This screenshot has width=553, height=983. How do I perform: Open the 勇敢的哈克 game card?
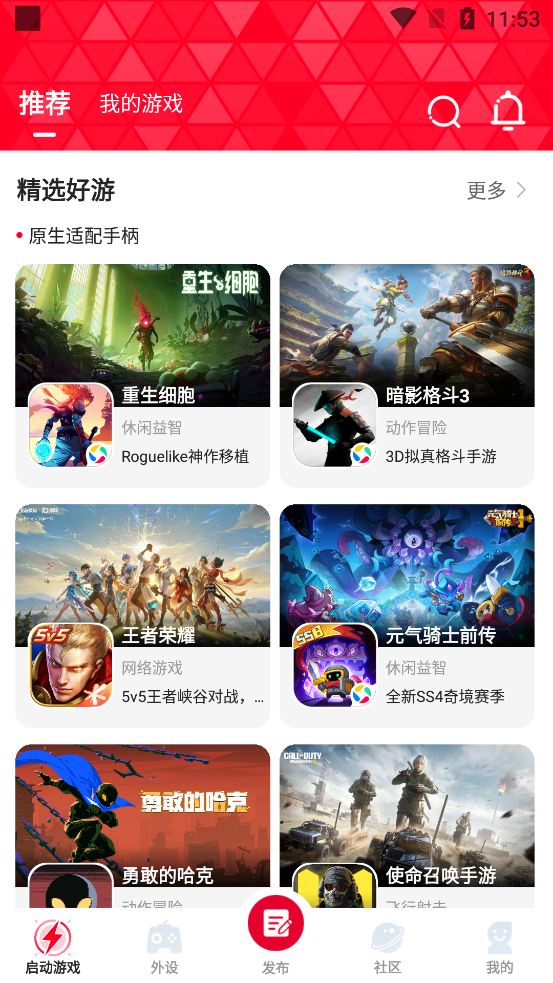point(142,826)
